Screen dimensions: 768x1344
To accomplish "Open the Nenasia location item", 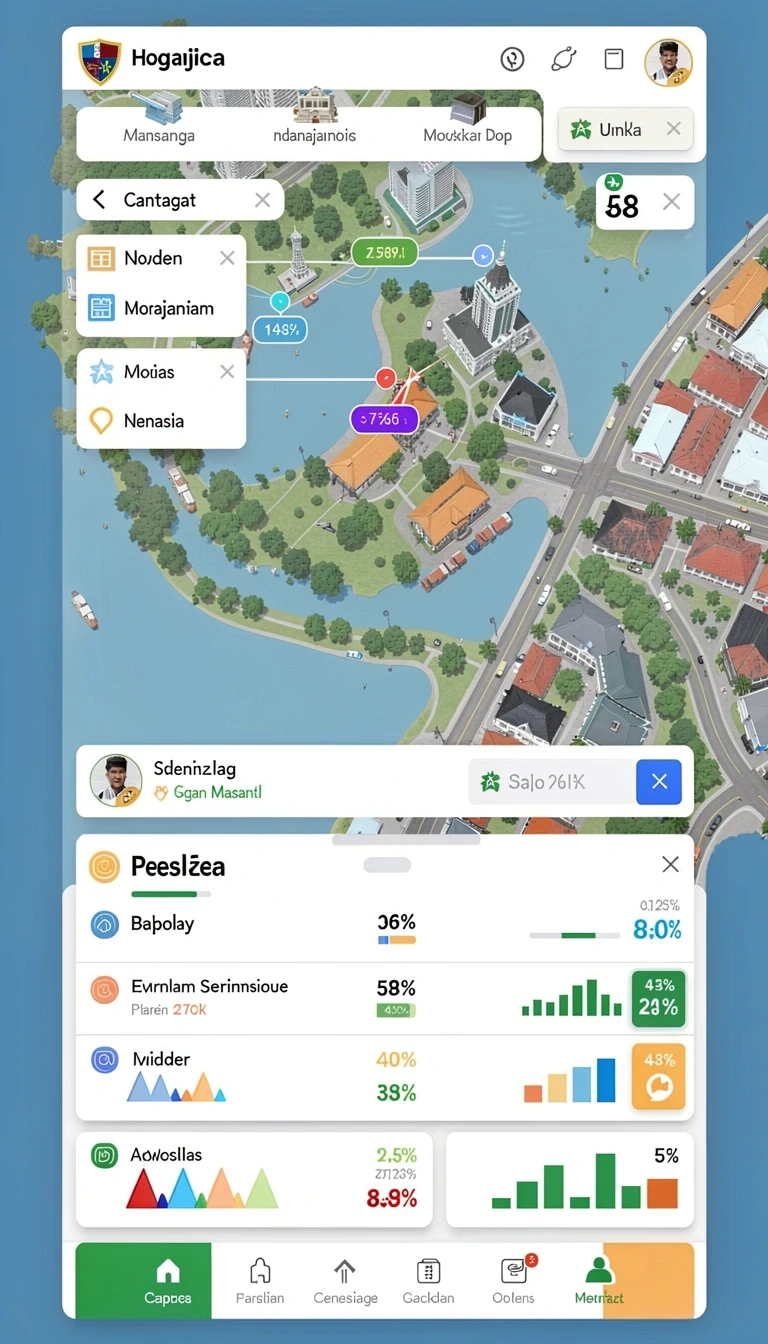I will click(x=161, y=421).
